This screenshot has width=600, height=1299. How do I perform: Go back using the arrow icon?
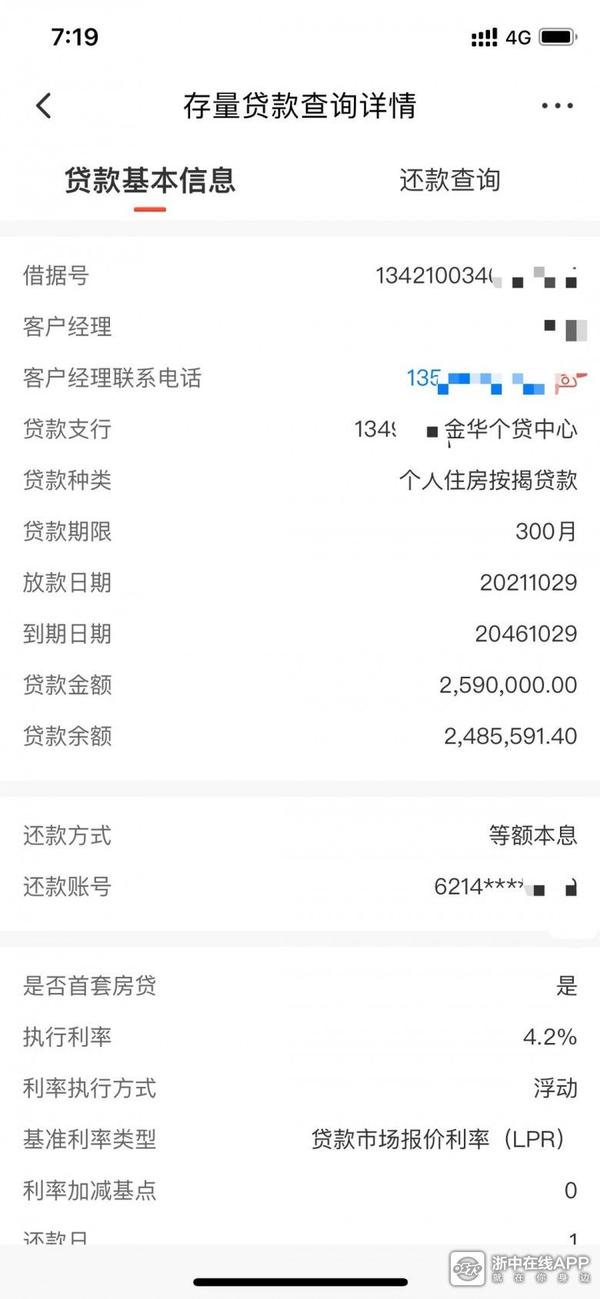coord(43,106)
